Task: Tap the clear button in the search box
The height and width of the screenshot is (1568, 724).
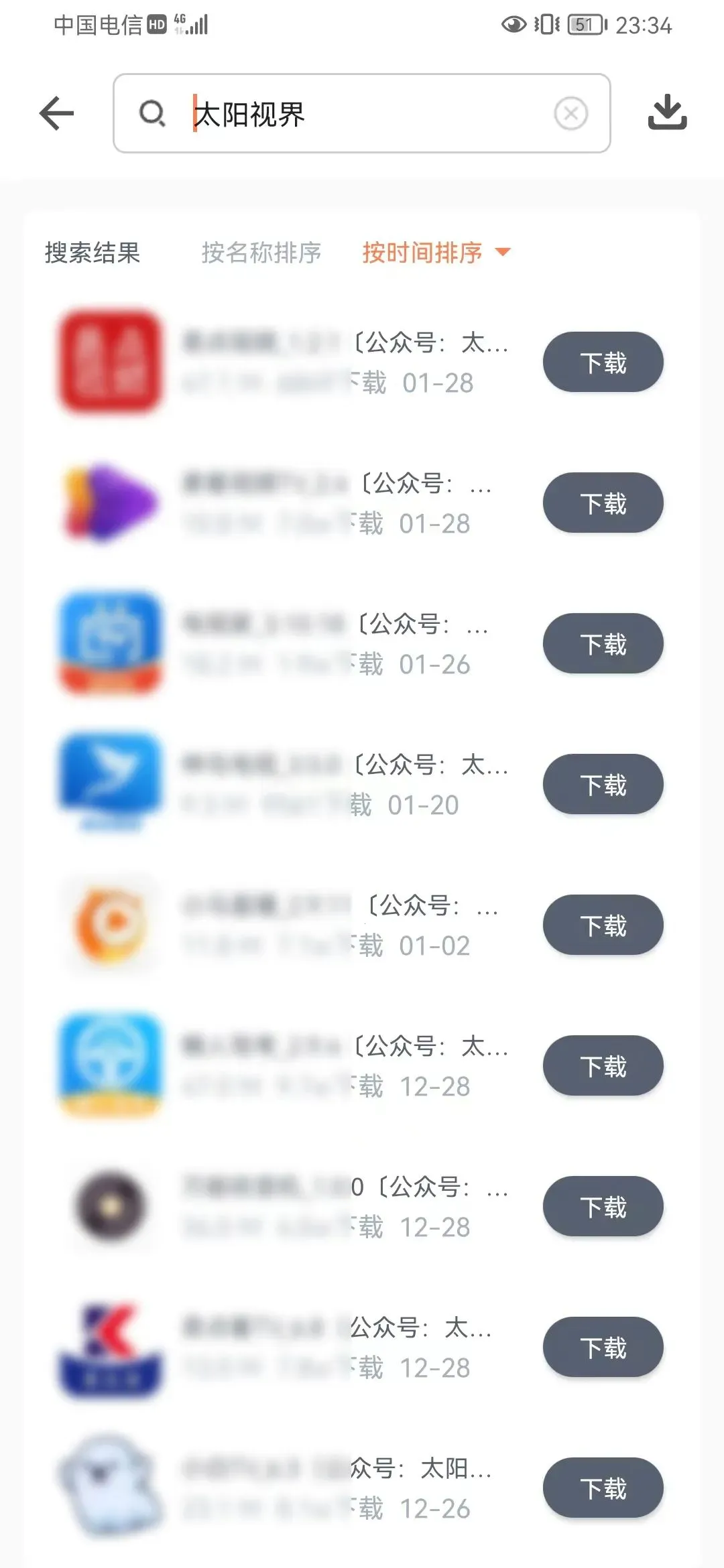Action: (570, 113)
